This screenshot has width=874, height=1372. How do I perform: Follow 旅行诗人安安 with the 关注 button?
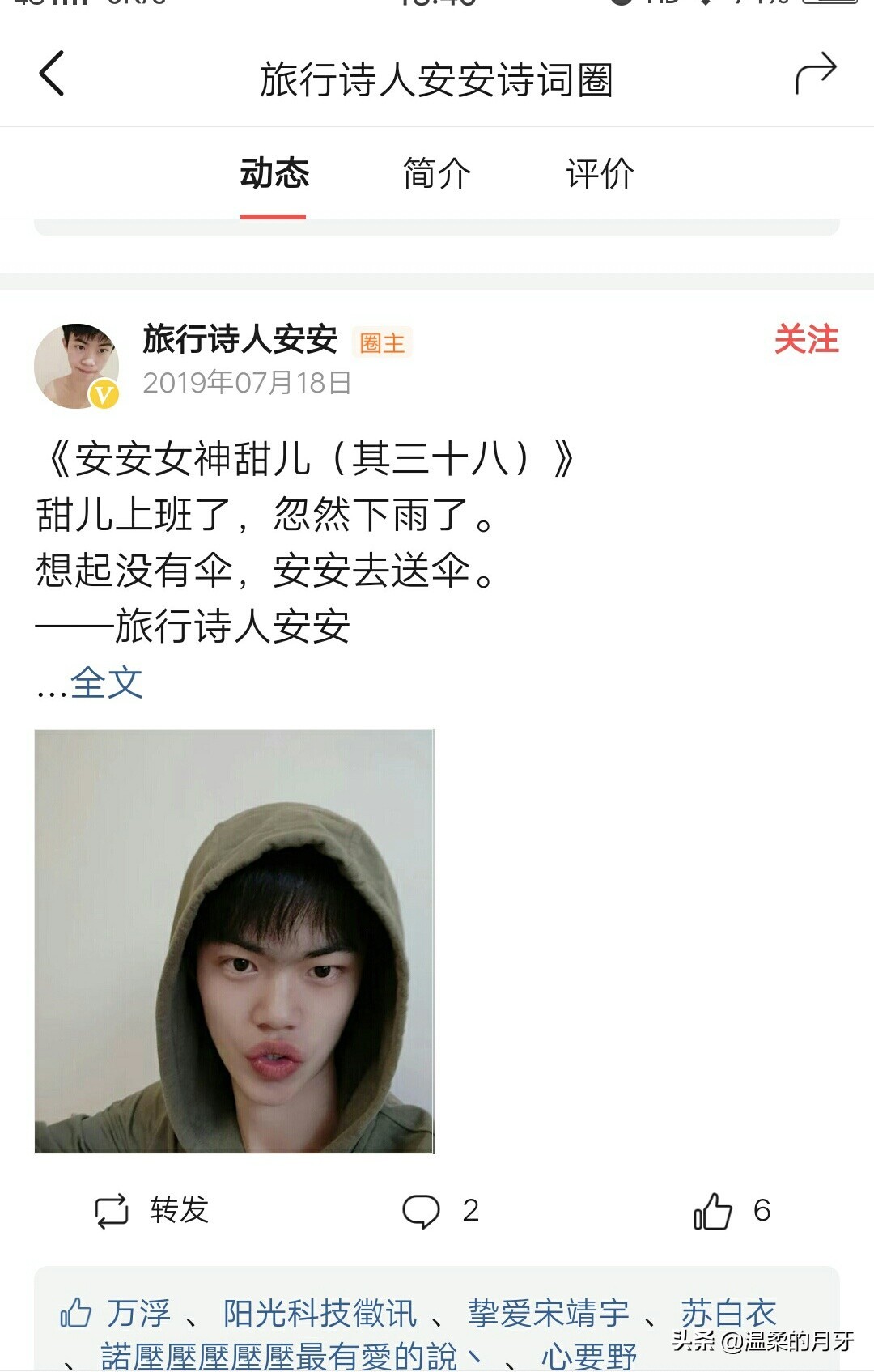pos(806,339)
